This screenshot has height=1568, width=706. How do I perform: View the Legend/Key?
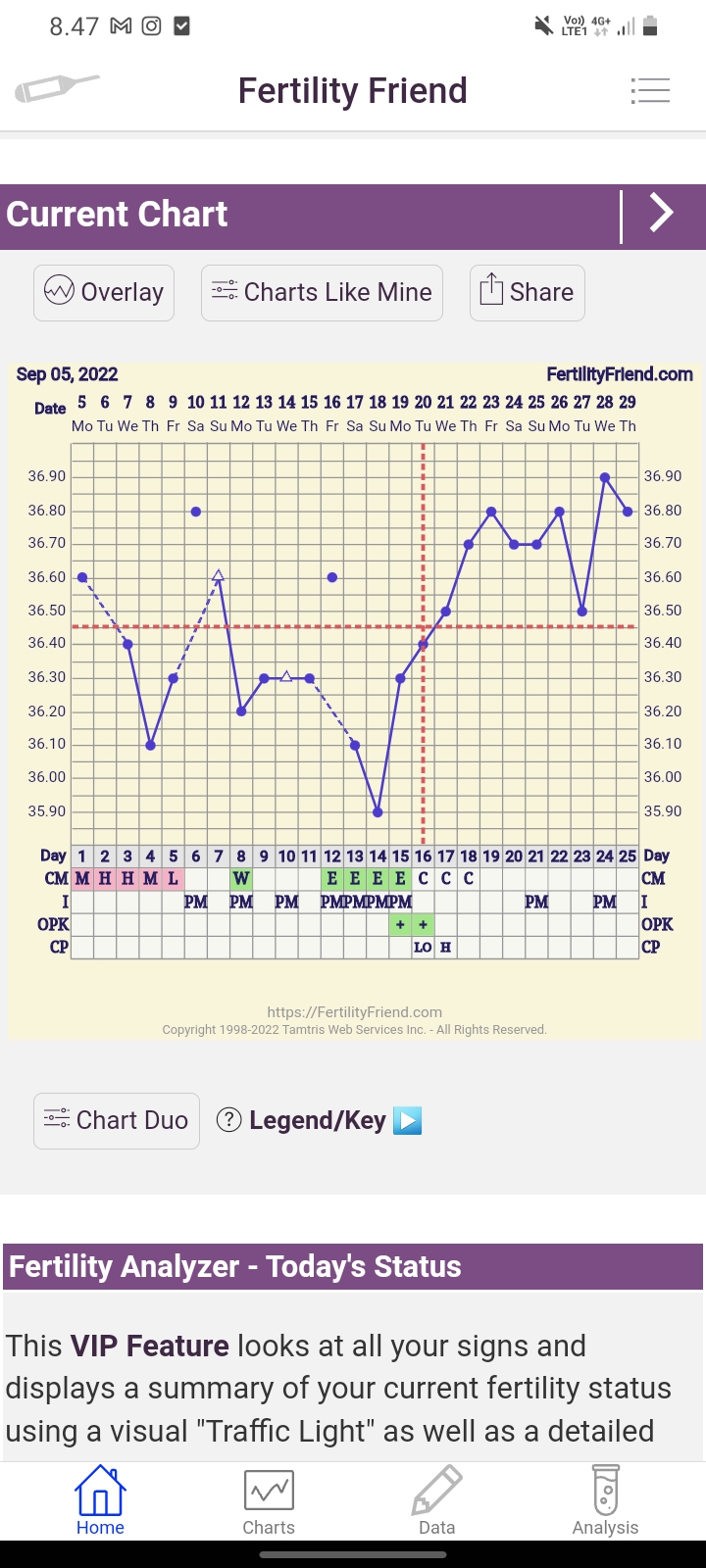tap(318, 1120)
